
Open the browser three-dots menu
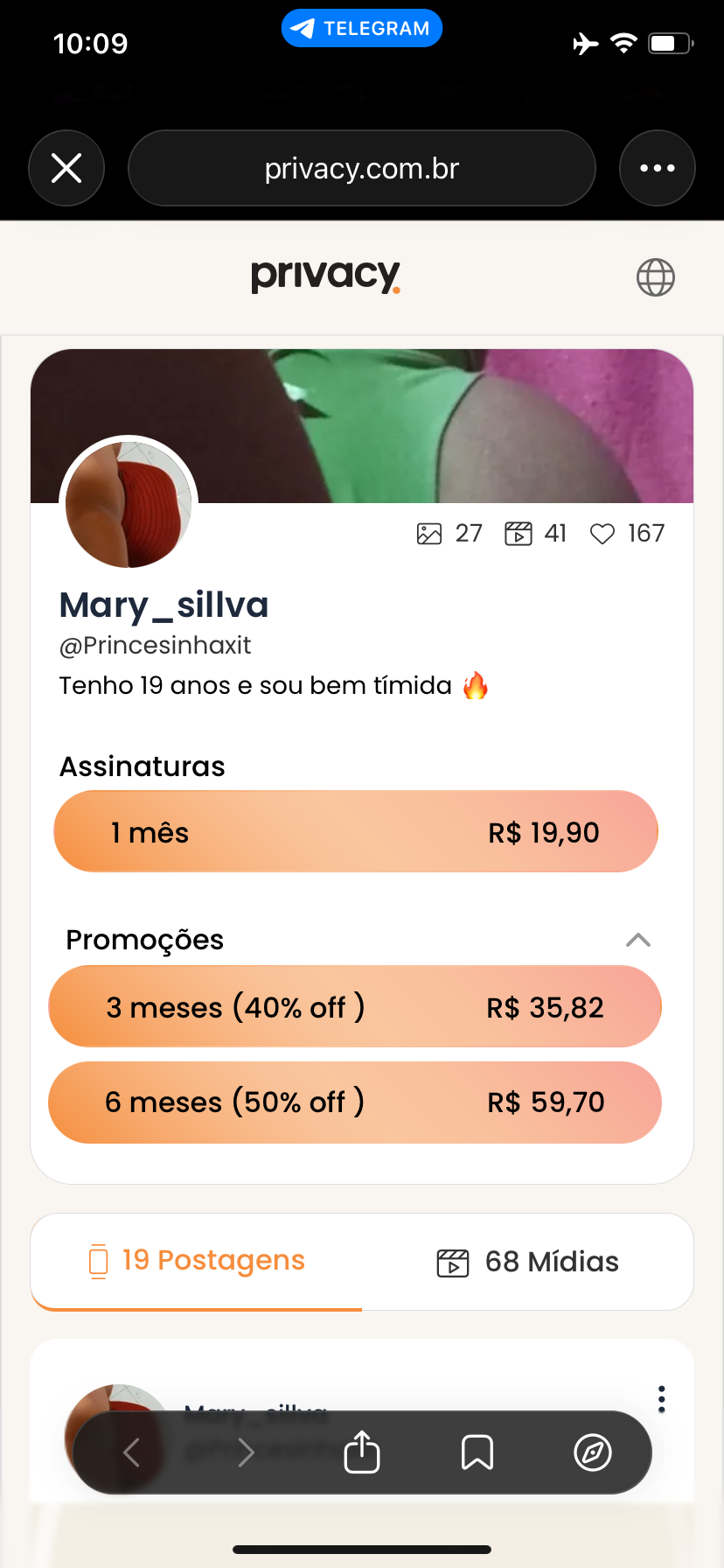tap(658, 168)
